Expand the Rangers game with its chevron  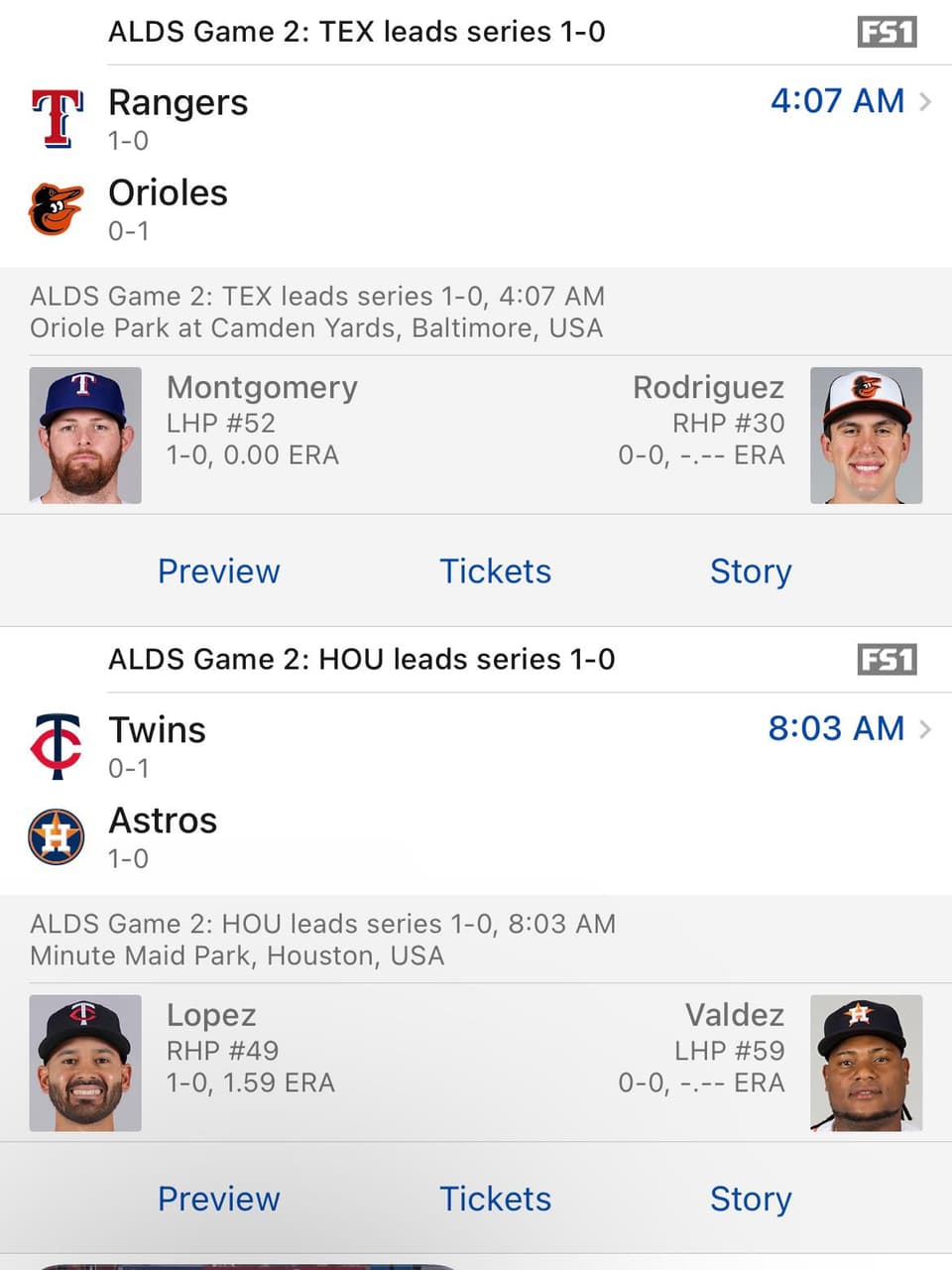click(x=926, y=101)
